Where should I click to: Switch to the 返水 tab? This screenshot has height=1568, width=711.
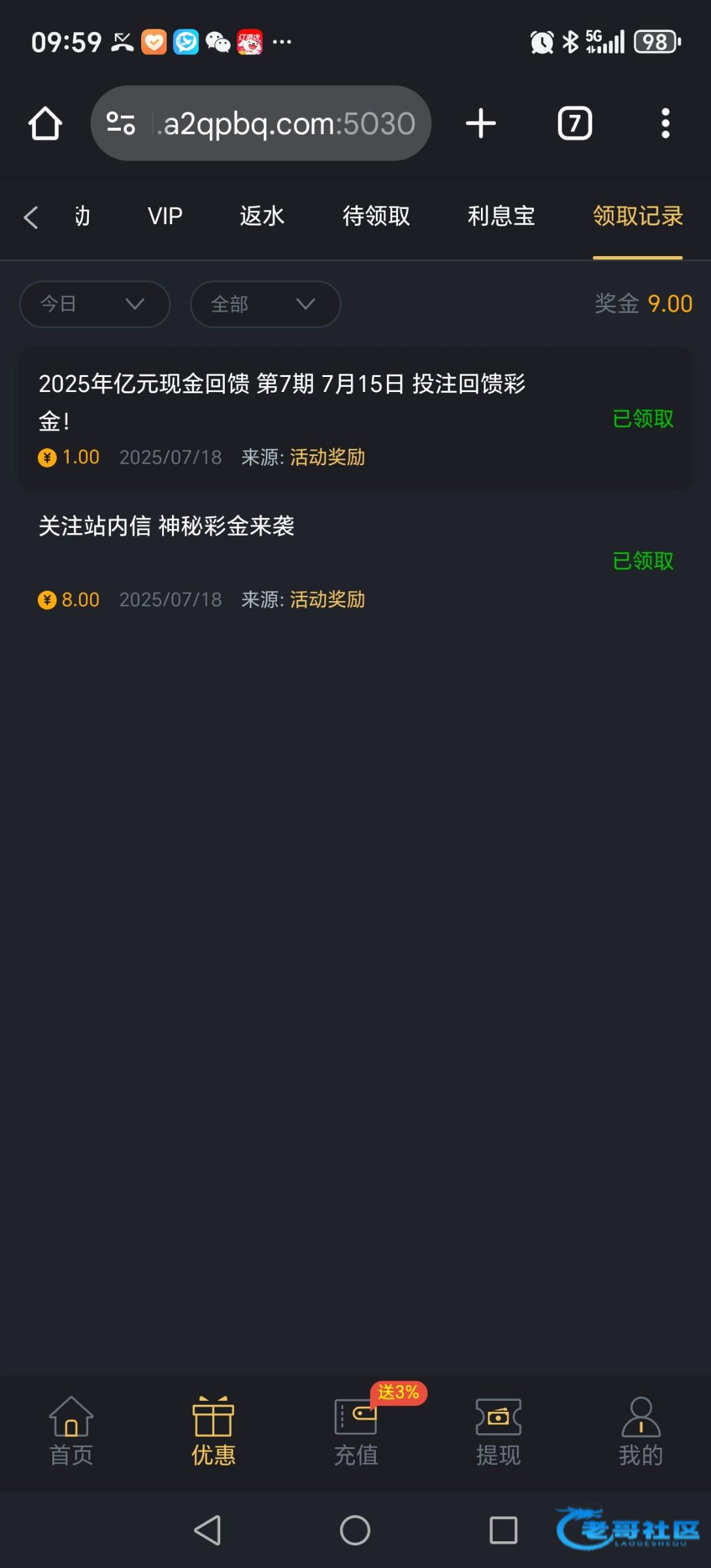(262, 216)
